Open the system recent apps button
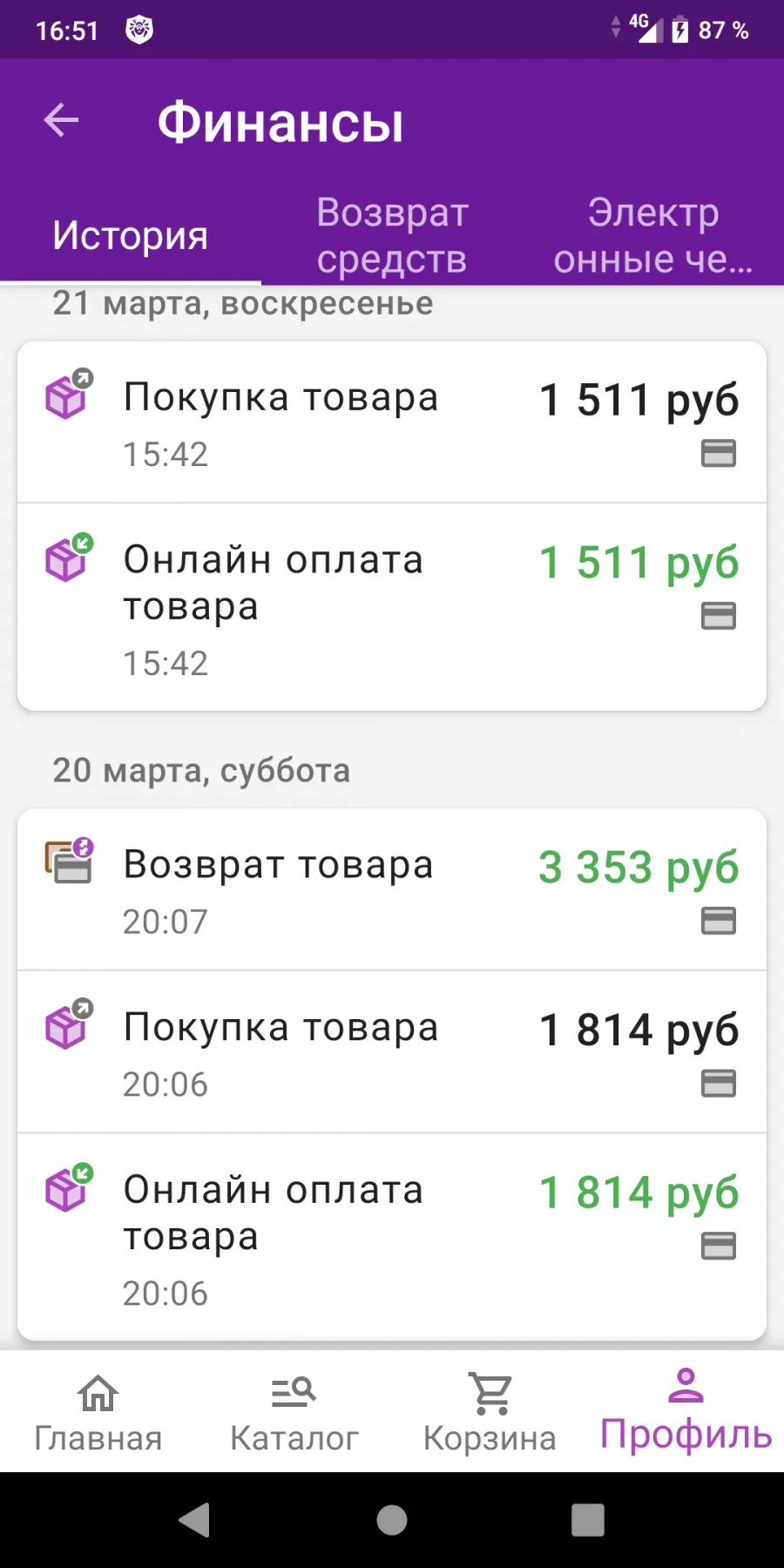 coord(588,1520)
